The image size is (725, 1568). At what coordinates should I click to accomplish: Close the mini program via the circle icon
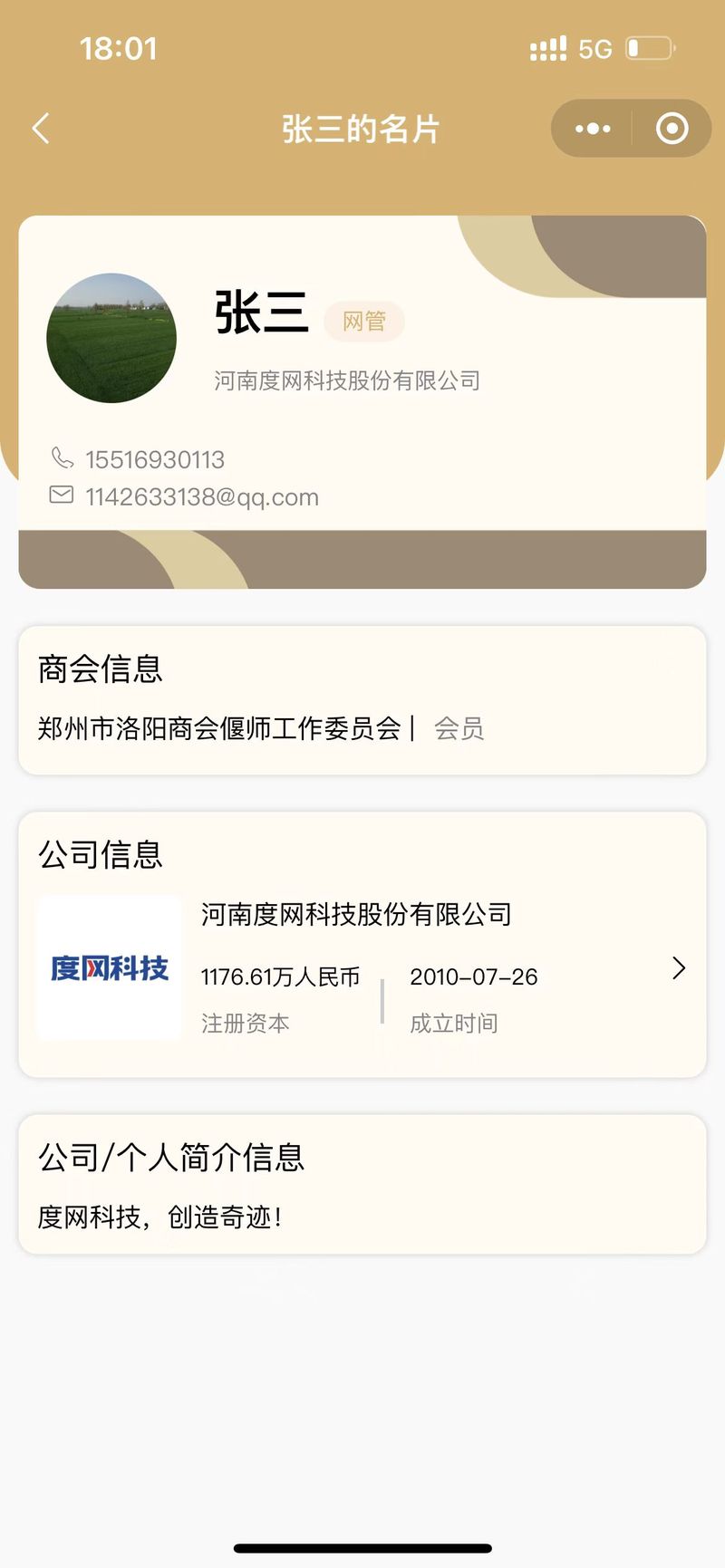pyautogui.click(x=672, y=129)
